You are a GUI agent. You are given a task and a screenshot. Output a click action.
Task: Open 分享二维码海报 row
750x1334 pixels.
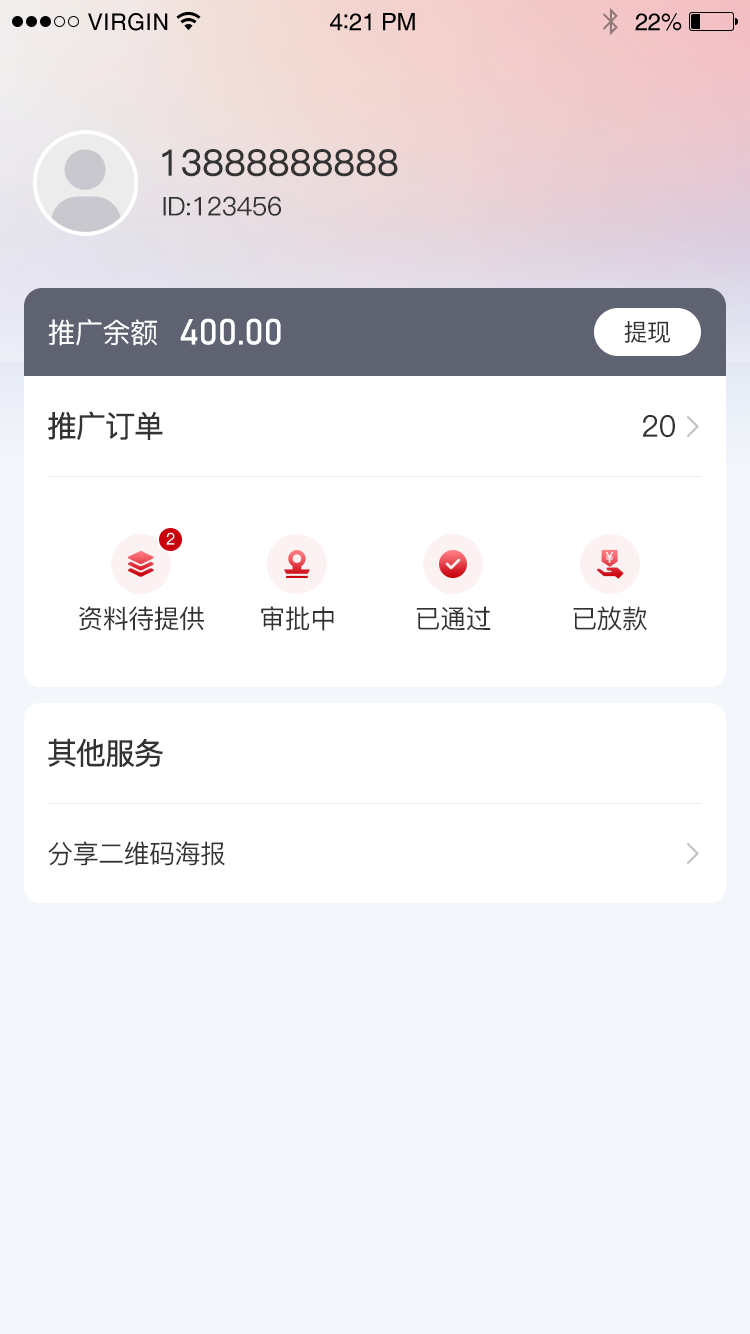click(374, 854)
